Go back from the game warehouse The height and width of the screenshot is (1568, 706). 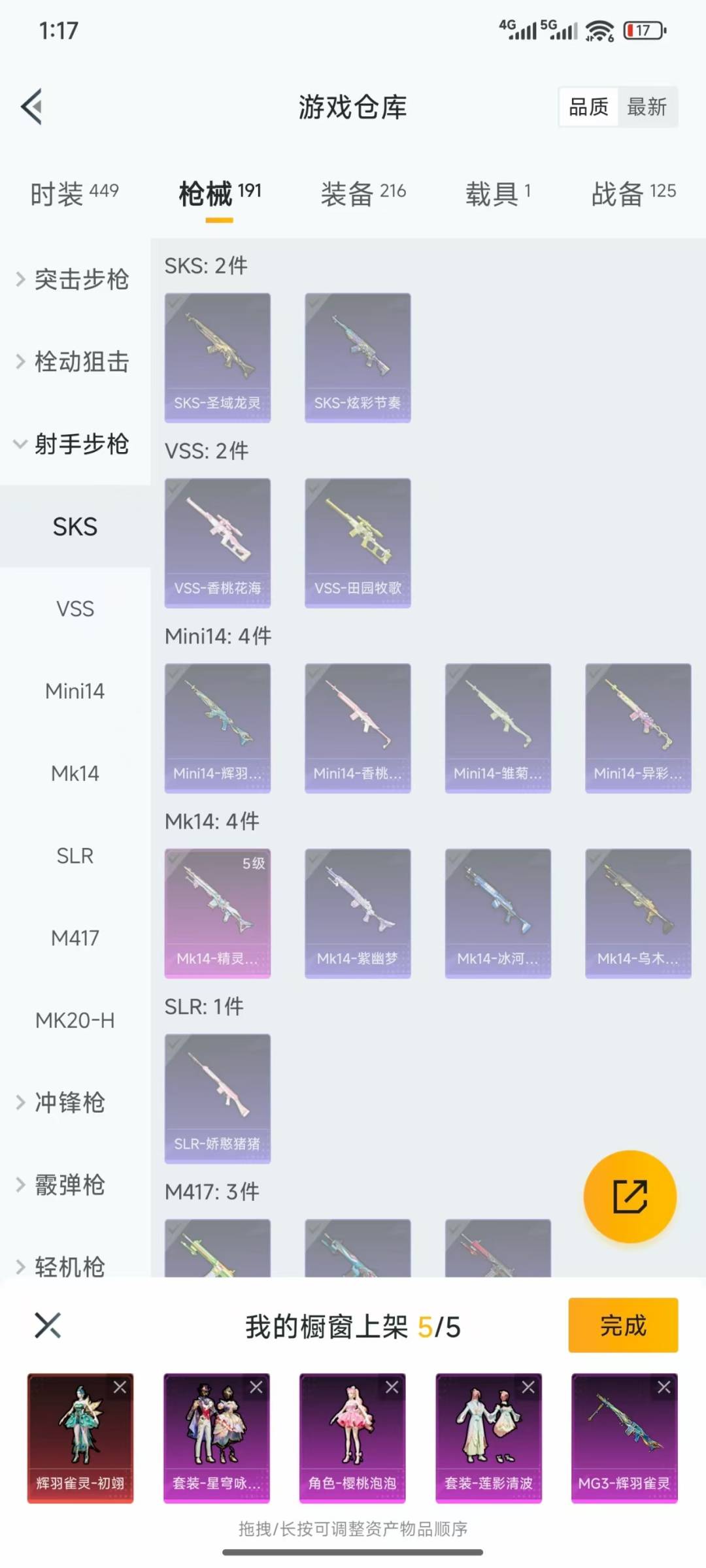point(33,106)
